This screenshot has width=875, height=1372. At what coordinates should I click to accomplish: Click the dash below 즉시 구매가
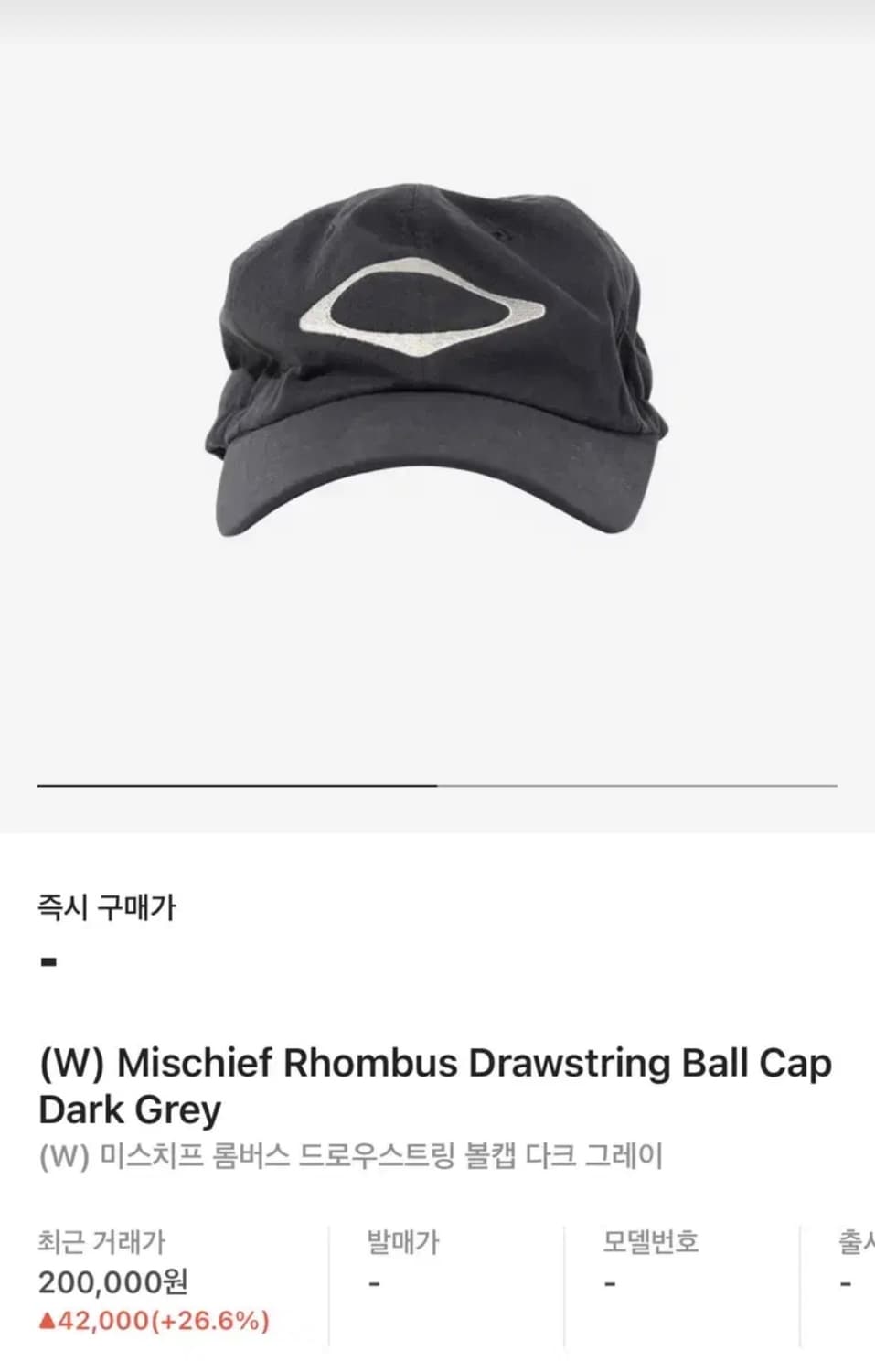(46, 960)
